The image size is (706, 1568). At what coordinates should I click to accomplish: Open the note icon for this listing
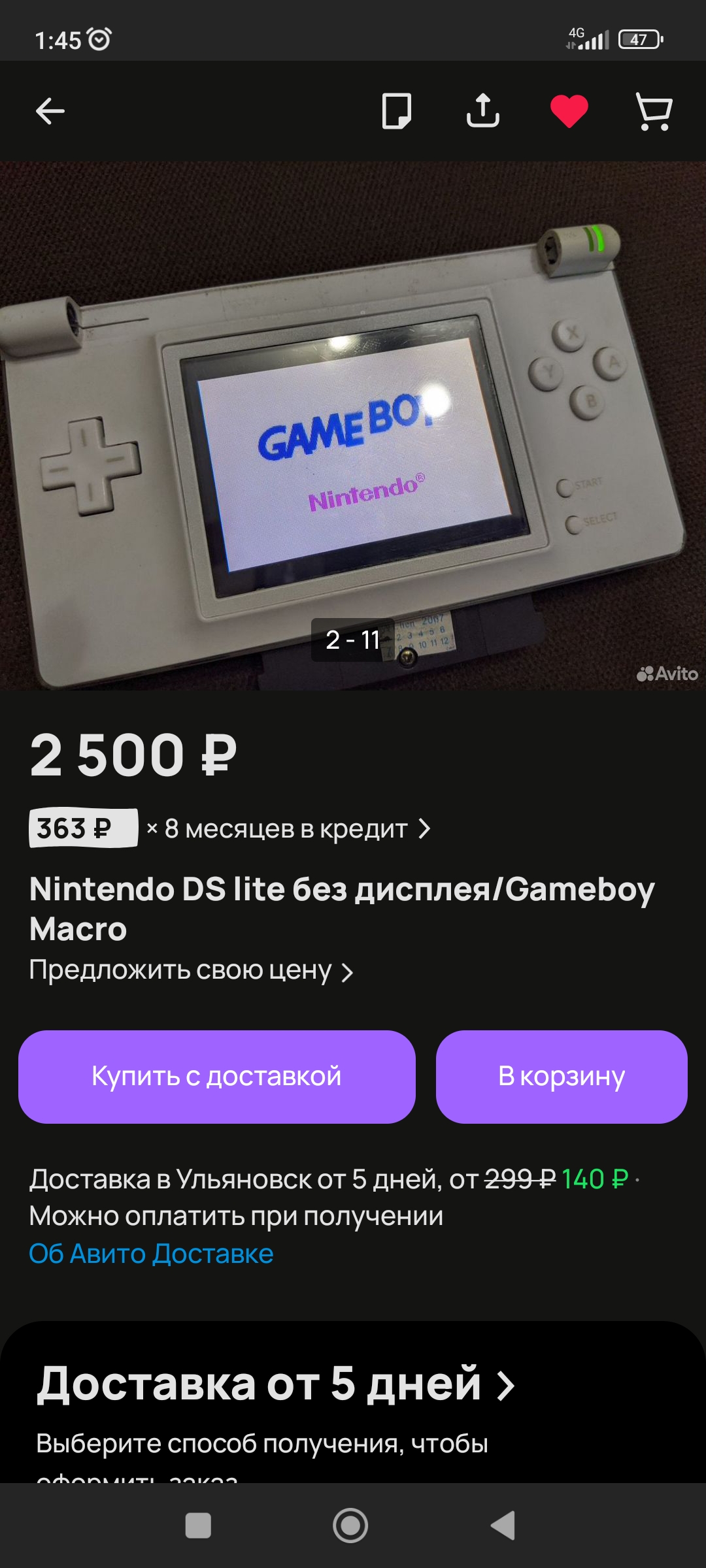click(x=396, y=111)
